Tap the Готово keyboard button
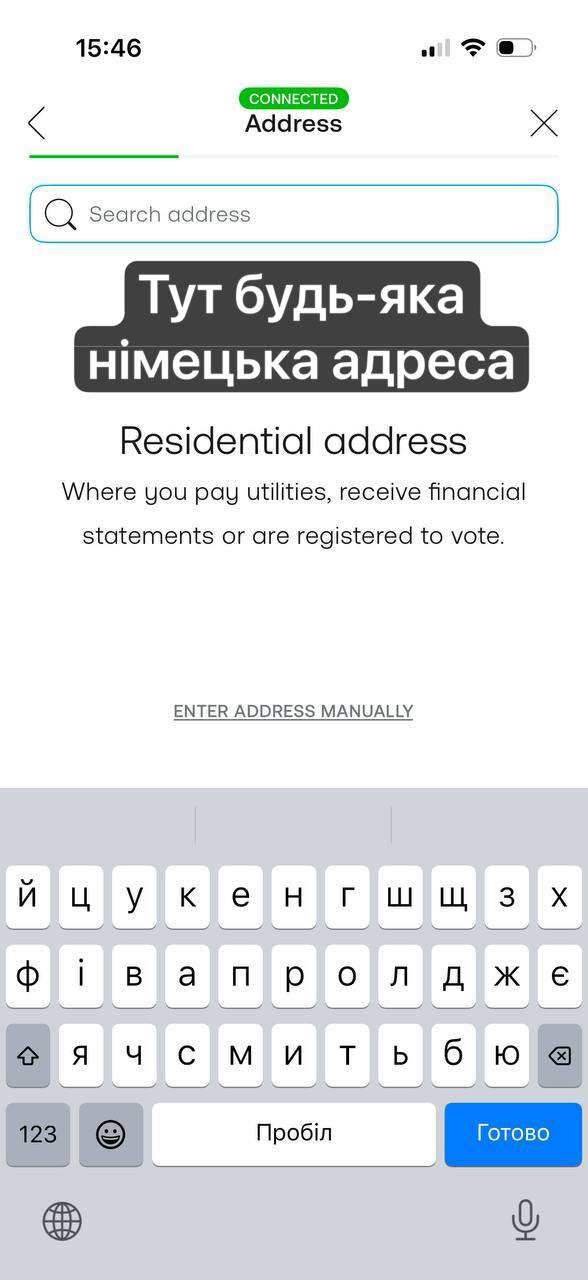This screenshot has width=588, height=1280. coord(513,1134)
